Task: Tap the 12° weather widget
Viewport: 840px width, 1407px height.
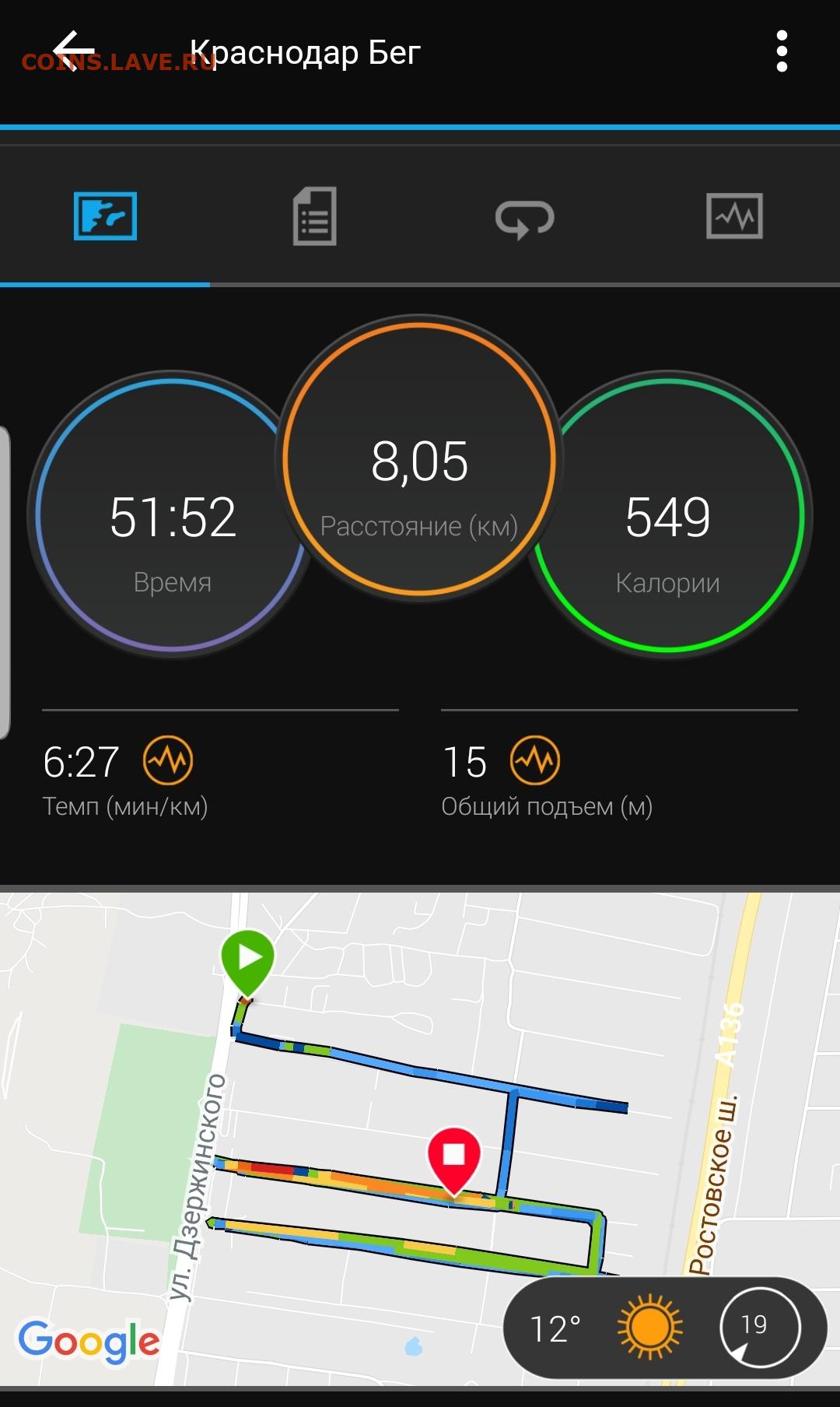Action: (x=666, y=1328)
